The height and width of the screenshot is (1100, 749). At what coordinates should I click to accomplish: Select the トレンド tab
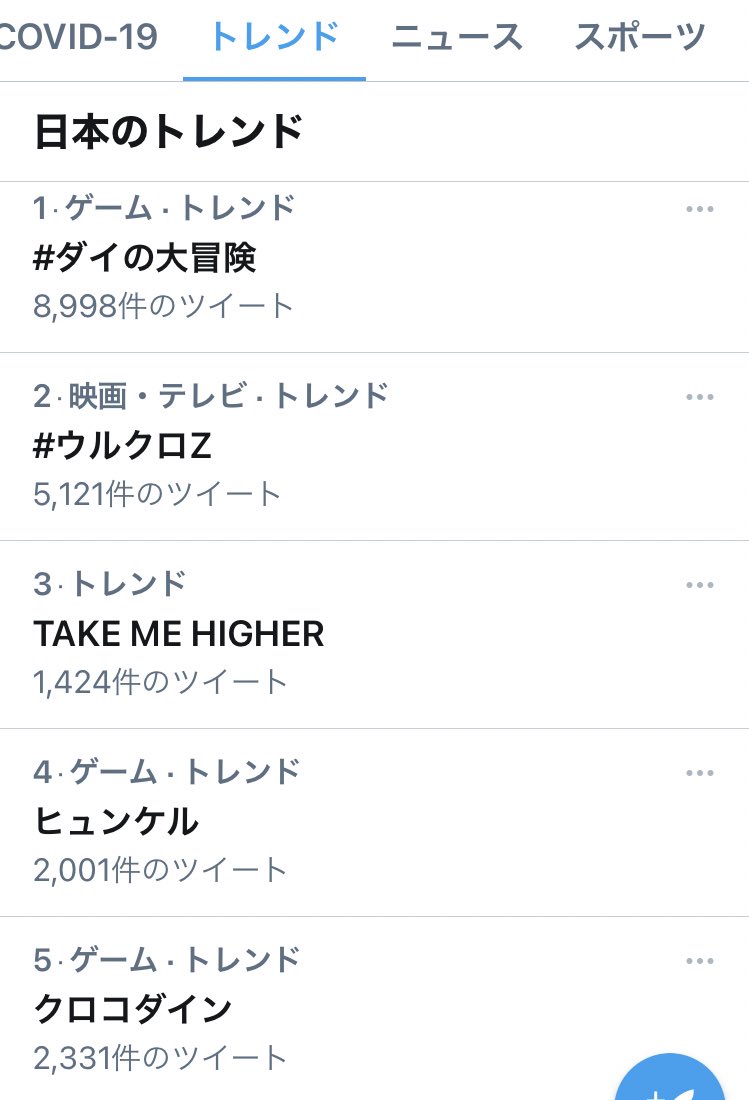(274, 38)
